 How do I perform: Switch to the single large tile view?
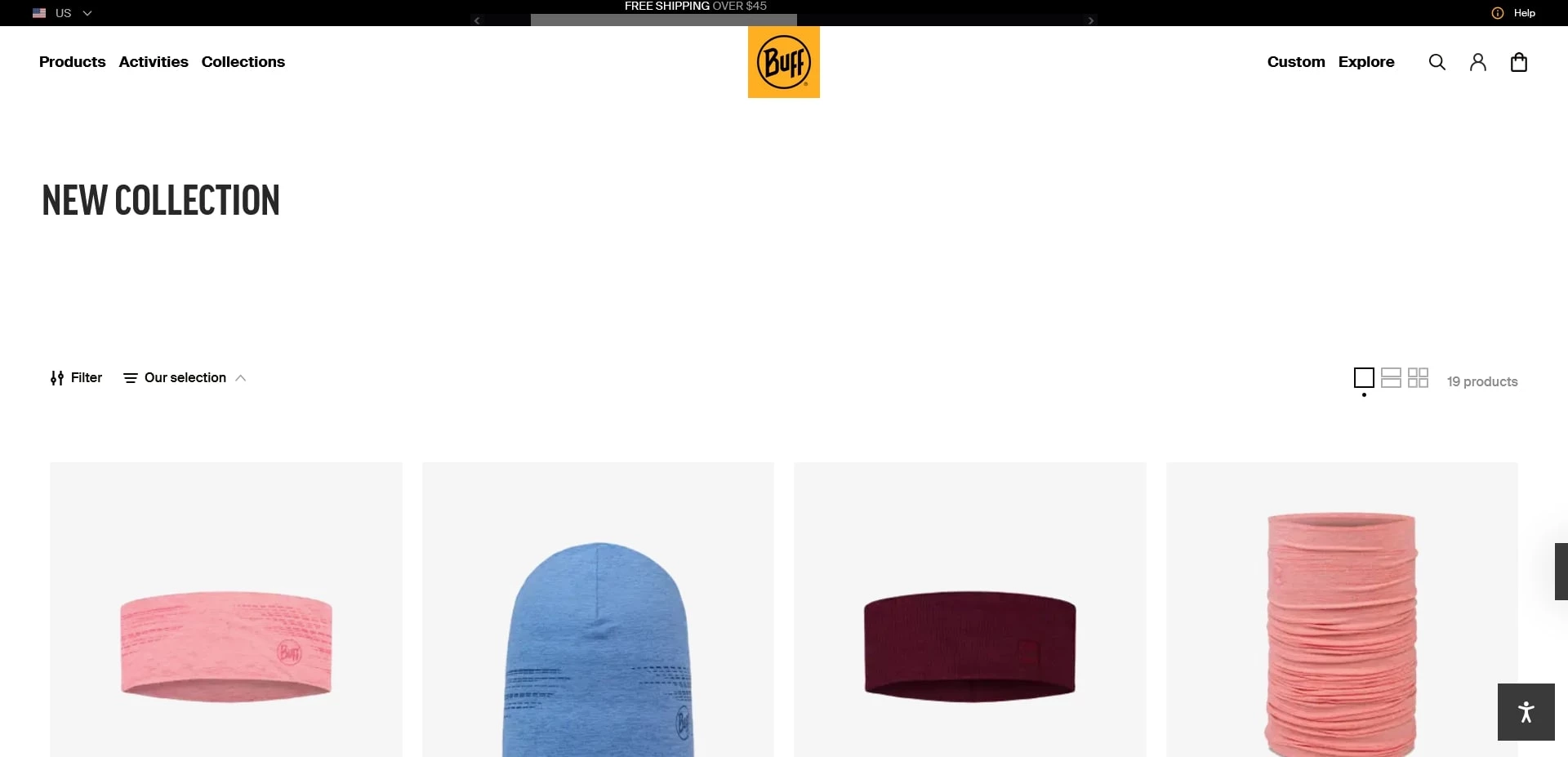click(1364, 377)
